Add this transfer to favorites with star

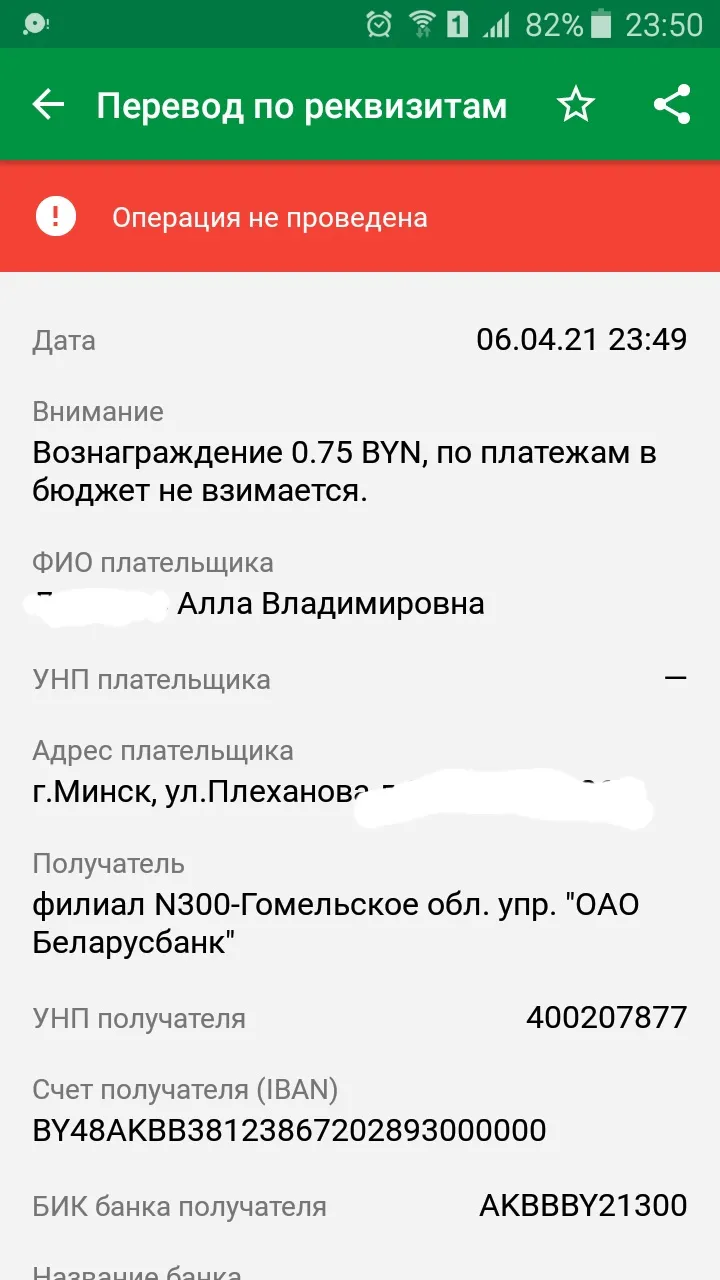pos(576,104)
